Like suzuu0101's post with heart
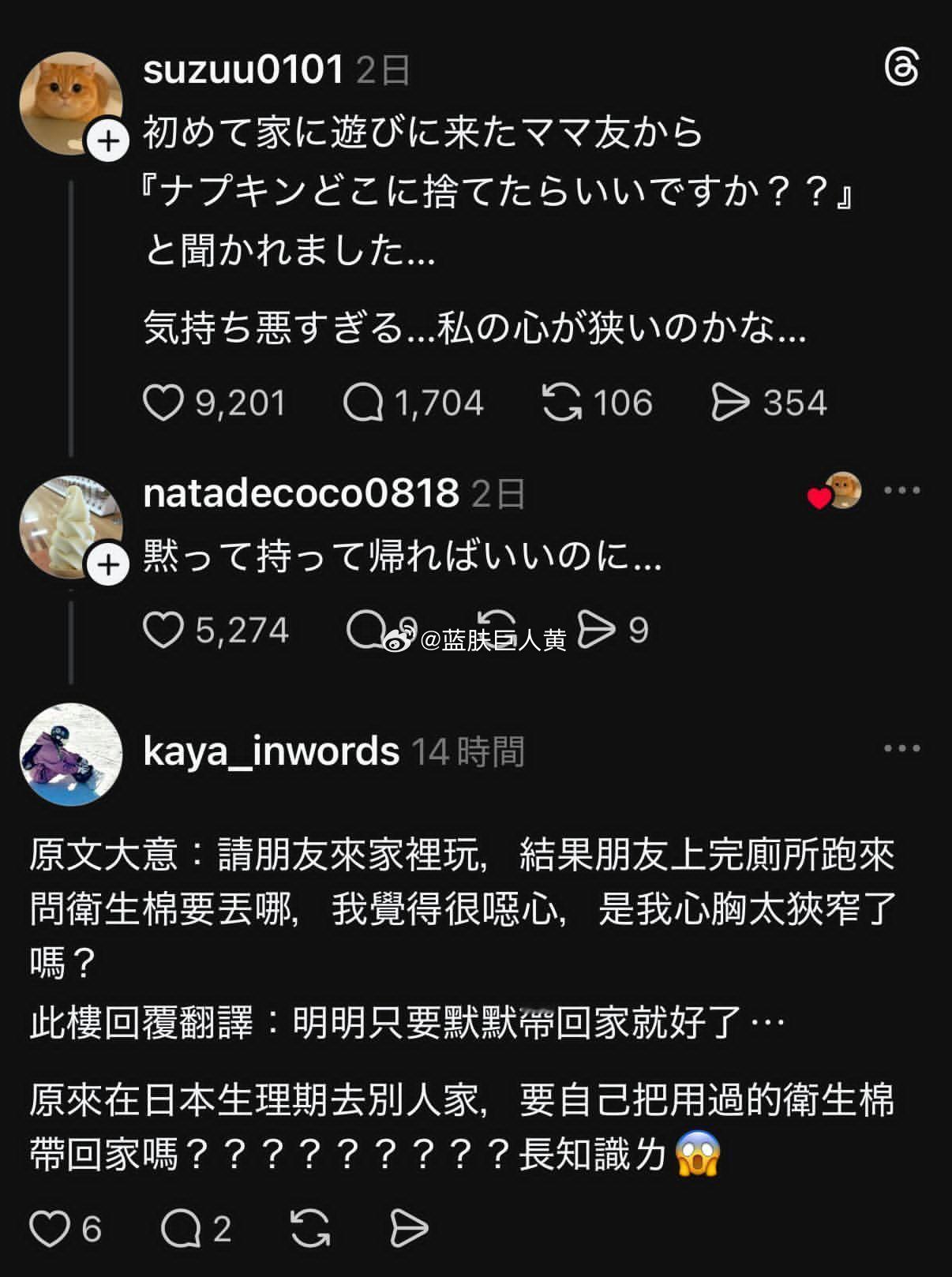Viewport: 952px width, 1277px height. (x=166, y=402)
